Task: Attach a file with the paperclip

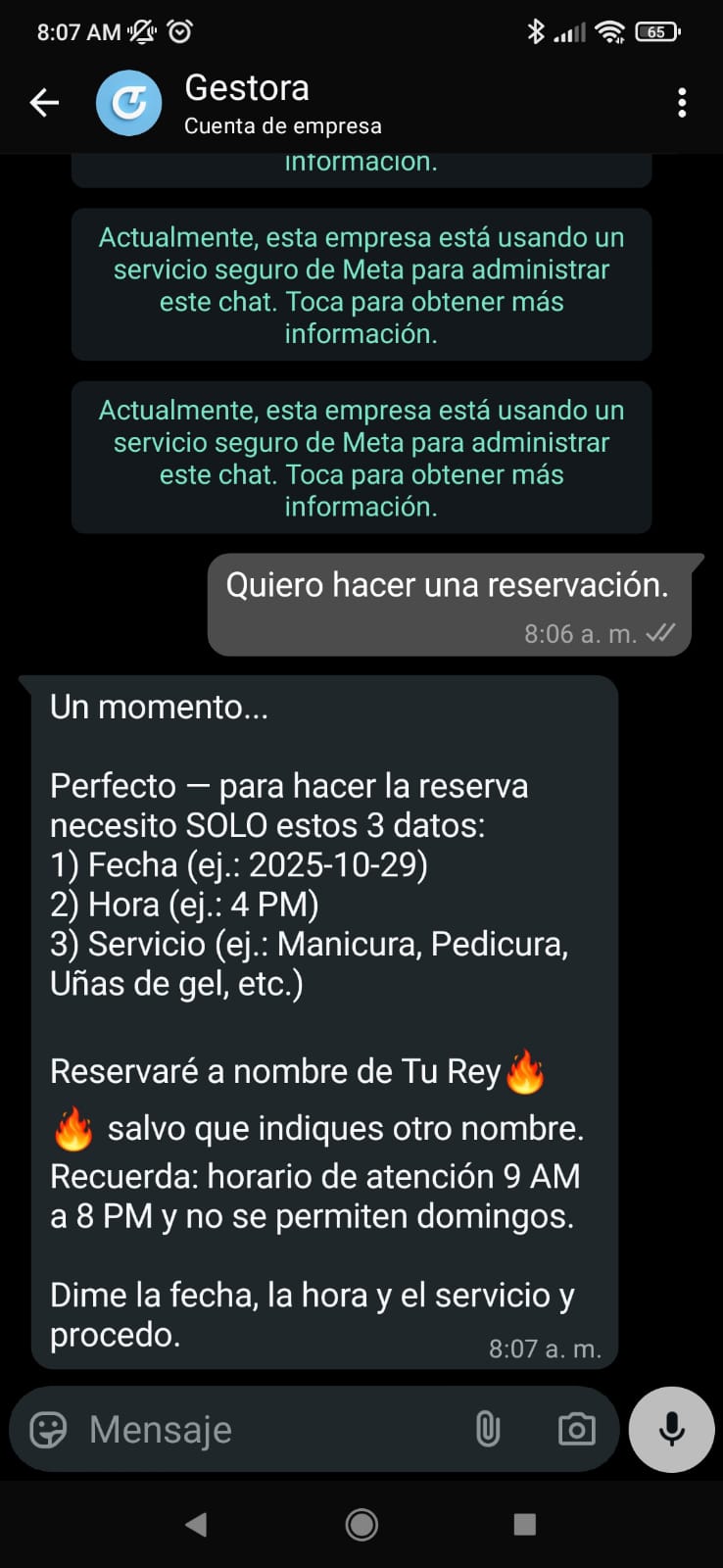Action: coord(487,1430)
